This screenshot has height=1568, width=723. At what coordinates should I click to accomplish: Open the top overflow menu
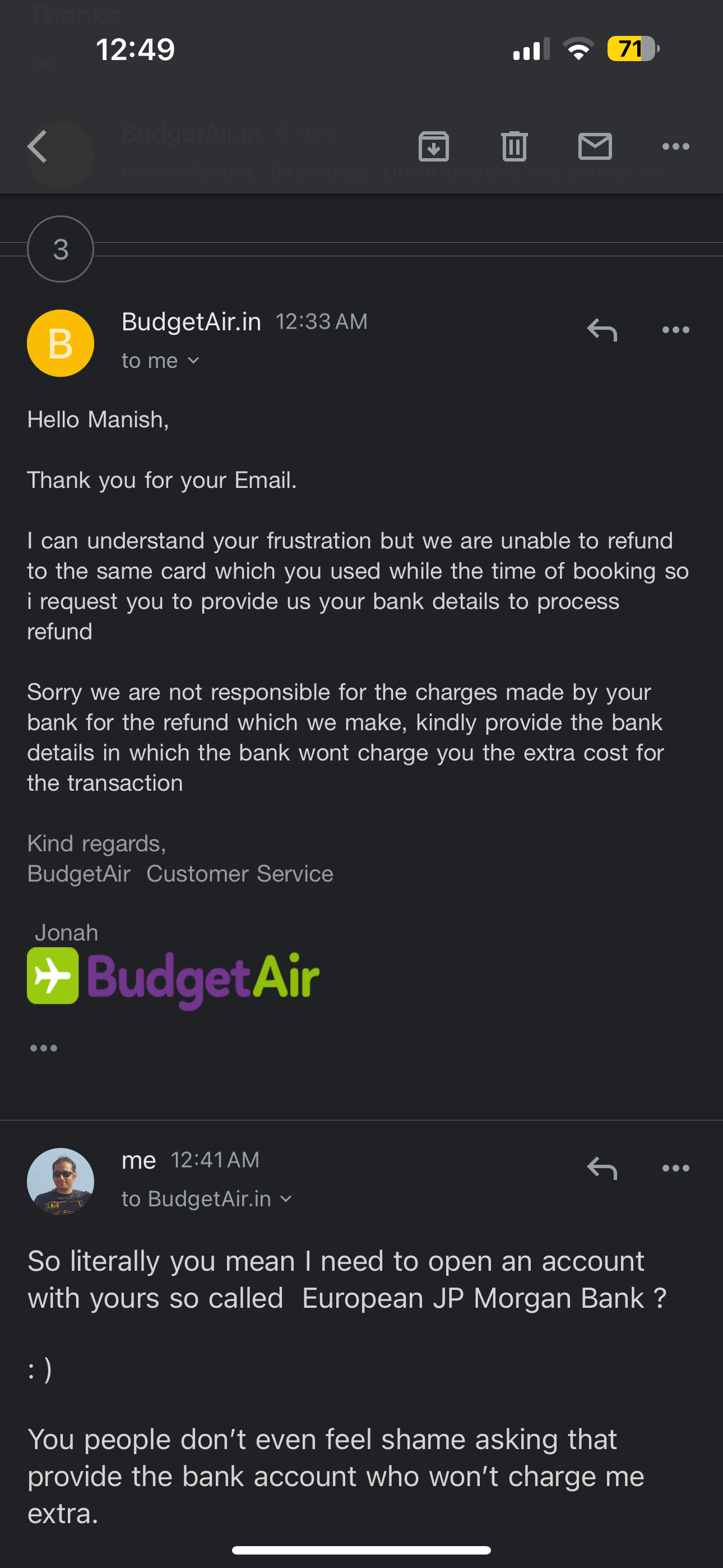(x=676, y=146)
